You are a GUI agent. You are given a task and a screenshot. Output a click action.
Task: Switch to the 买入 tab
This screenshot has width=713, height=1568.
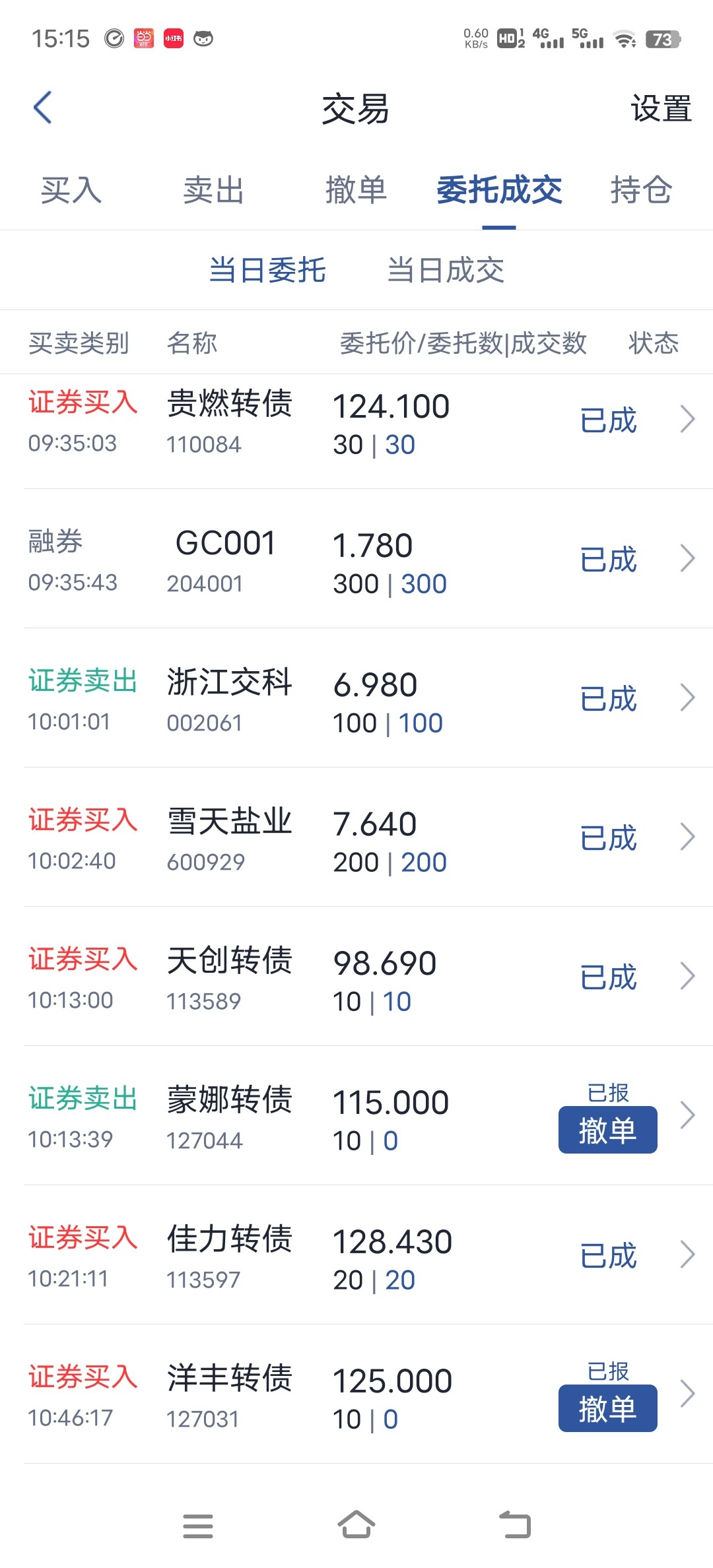[71, 191]
